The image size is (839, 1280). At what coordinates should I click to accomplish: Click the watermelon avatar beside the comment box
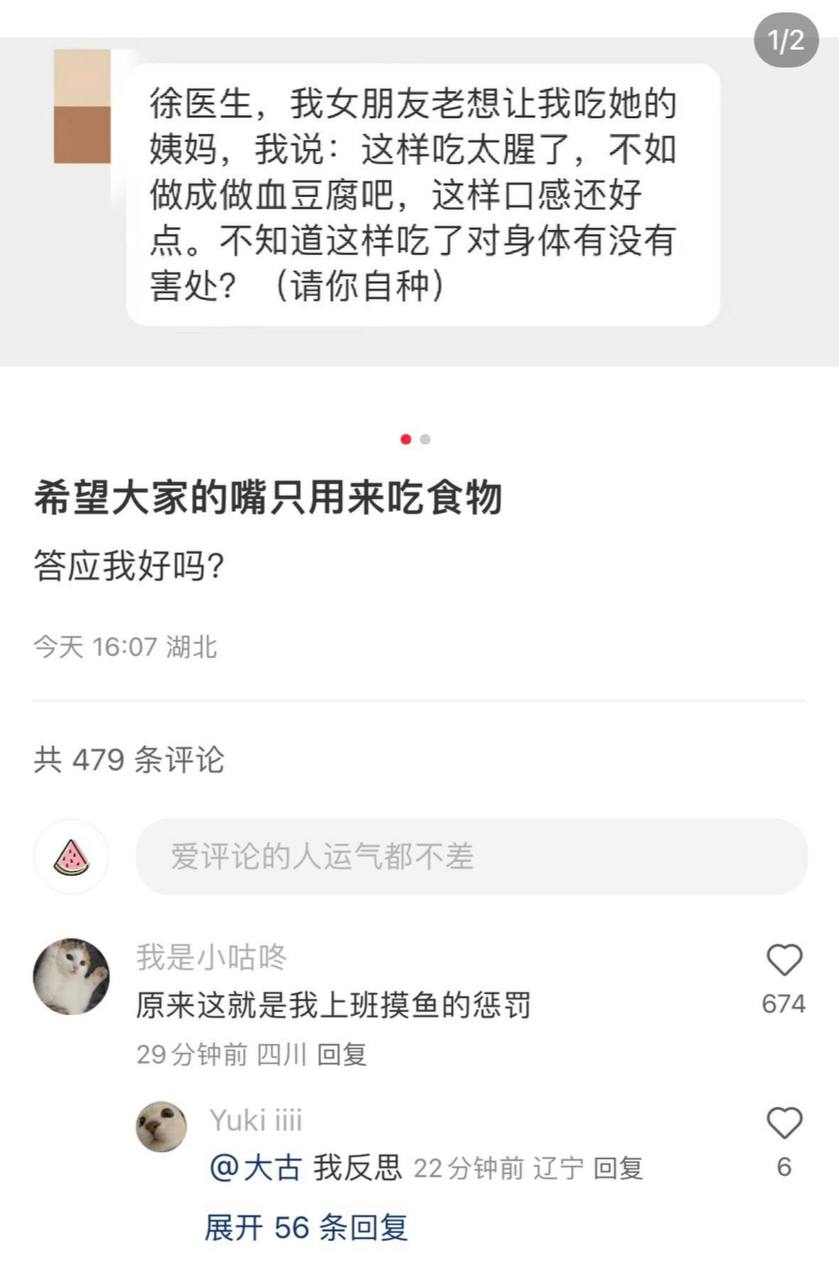point(70,857)
